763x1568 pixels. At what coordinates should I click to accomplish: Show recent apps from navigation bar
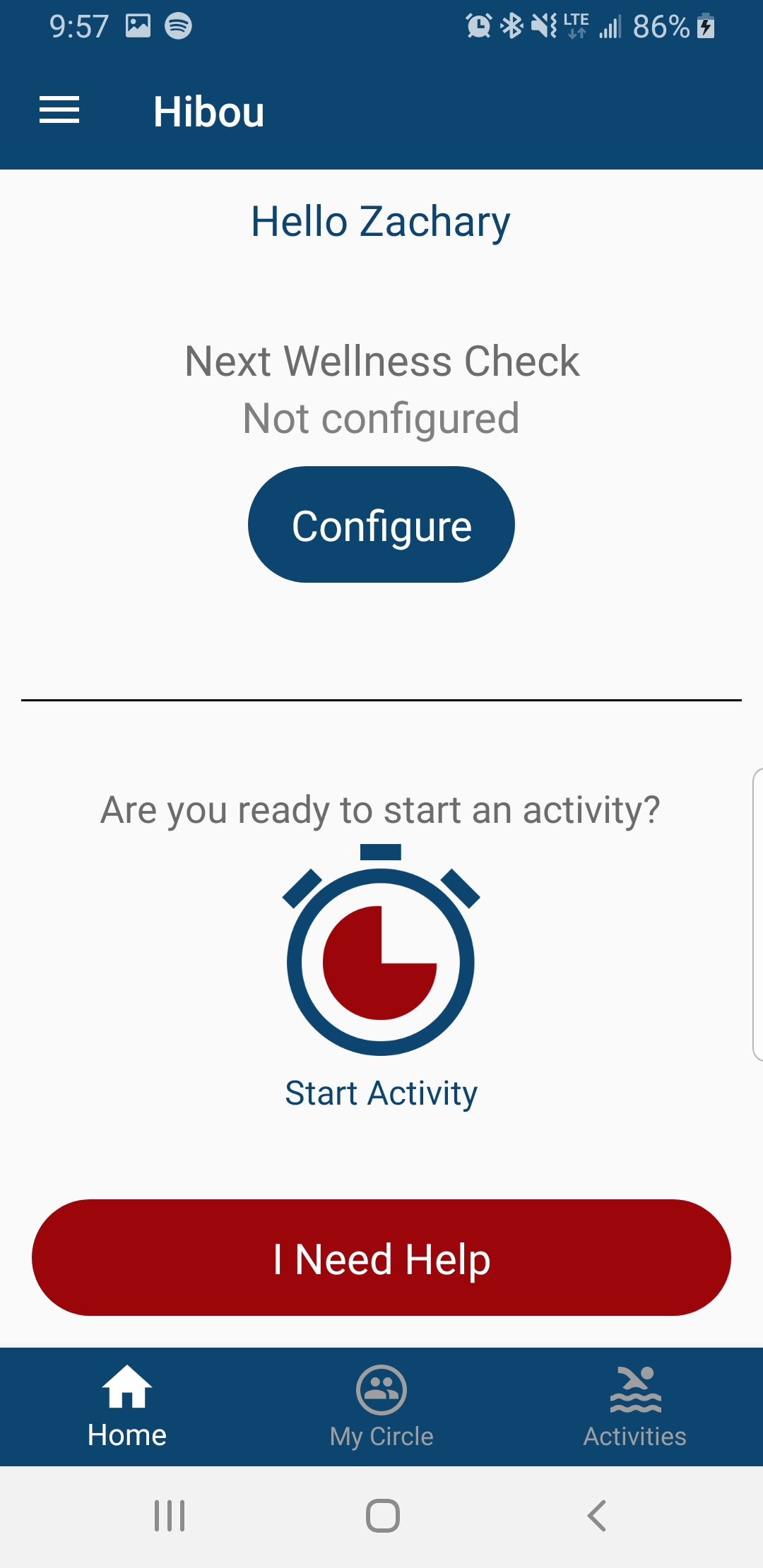coord(170,1516)
